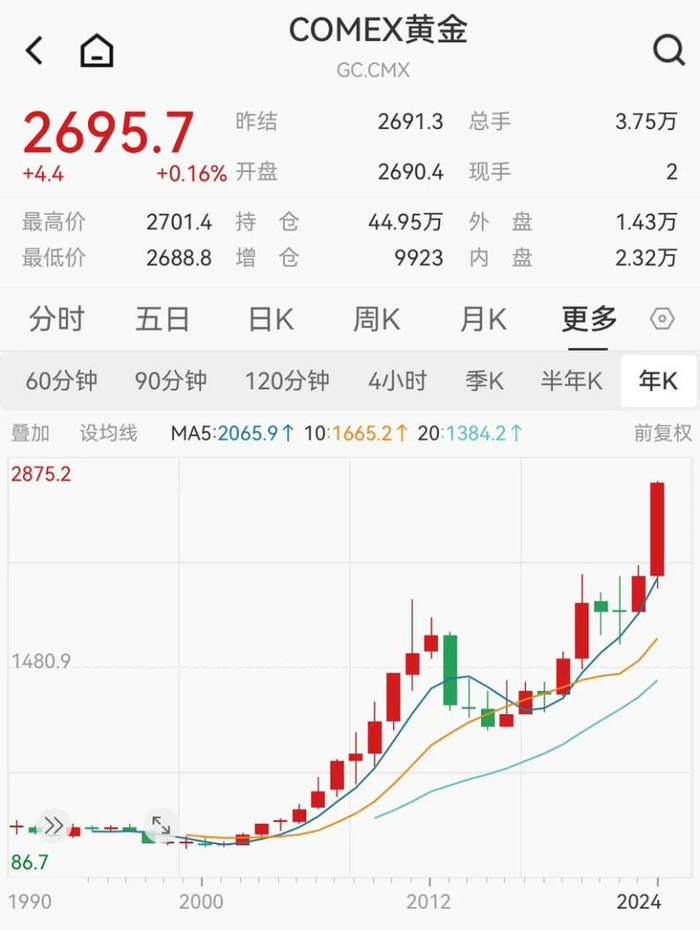This screenshot has width=700, height=930.
Task: Choose the 60分钟 period
Action: tap(62, 381)
